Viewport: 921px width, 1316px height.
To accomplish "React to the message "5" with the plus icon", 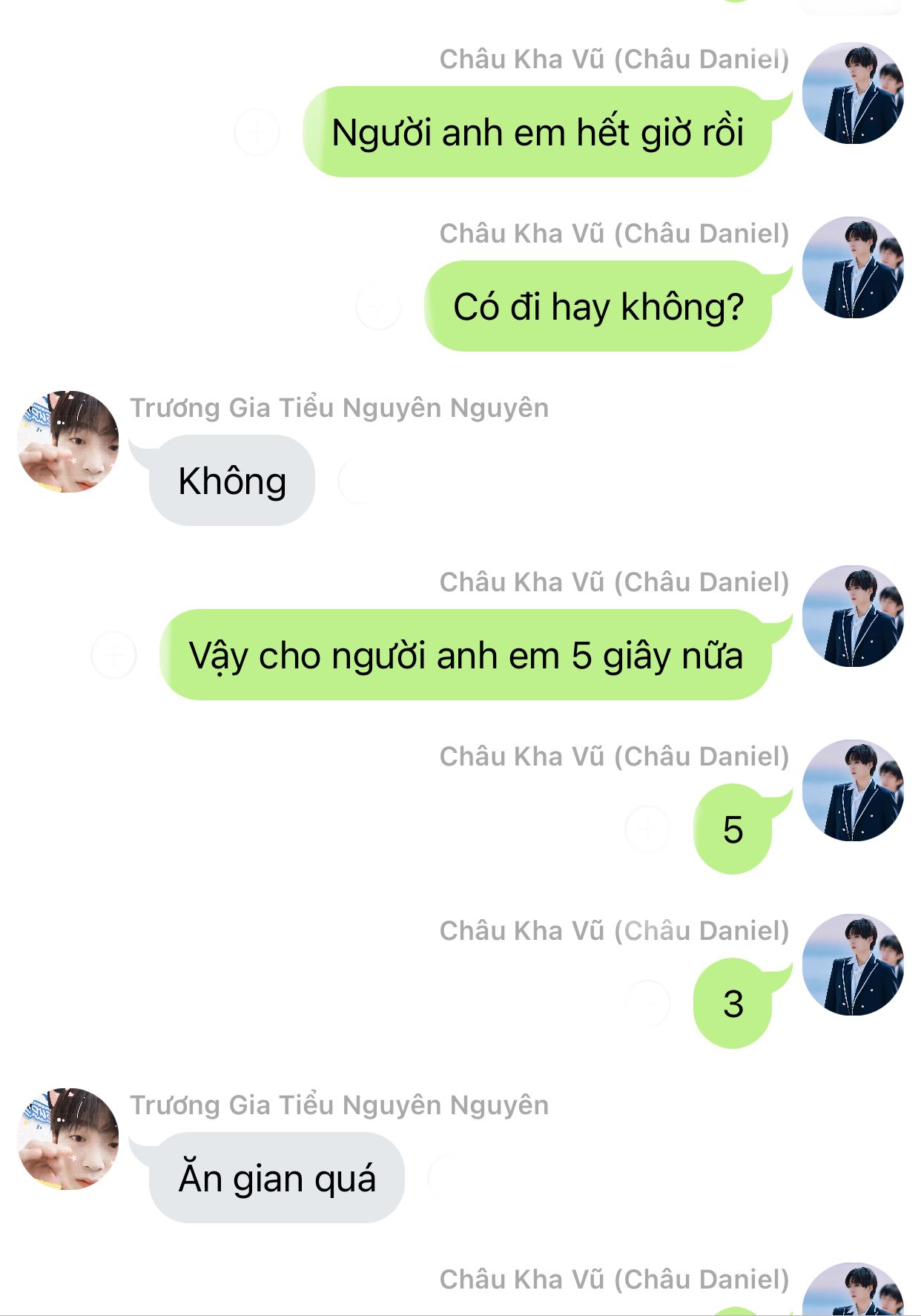I will click(647, 829).
